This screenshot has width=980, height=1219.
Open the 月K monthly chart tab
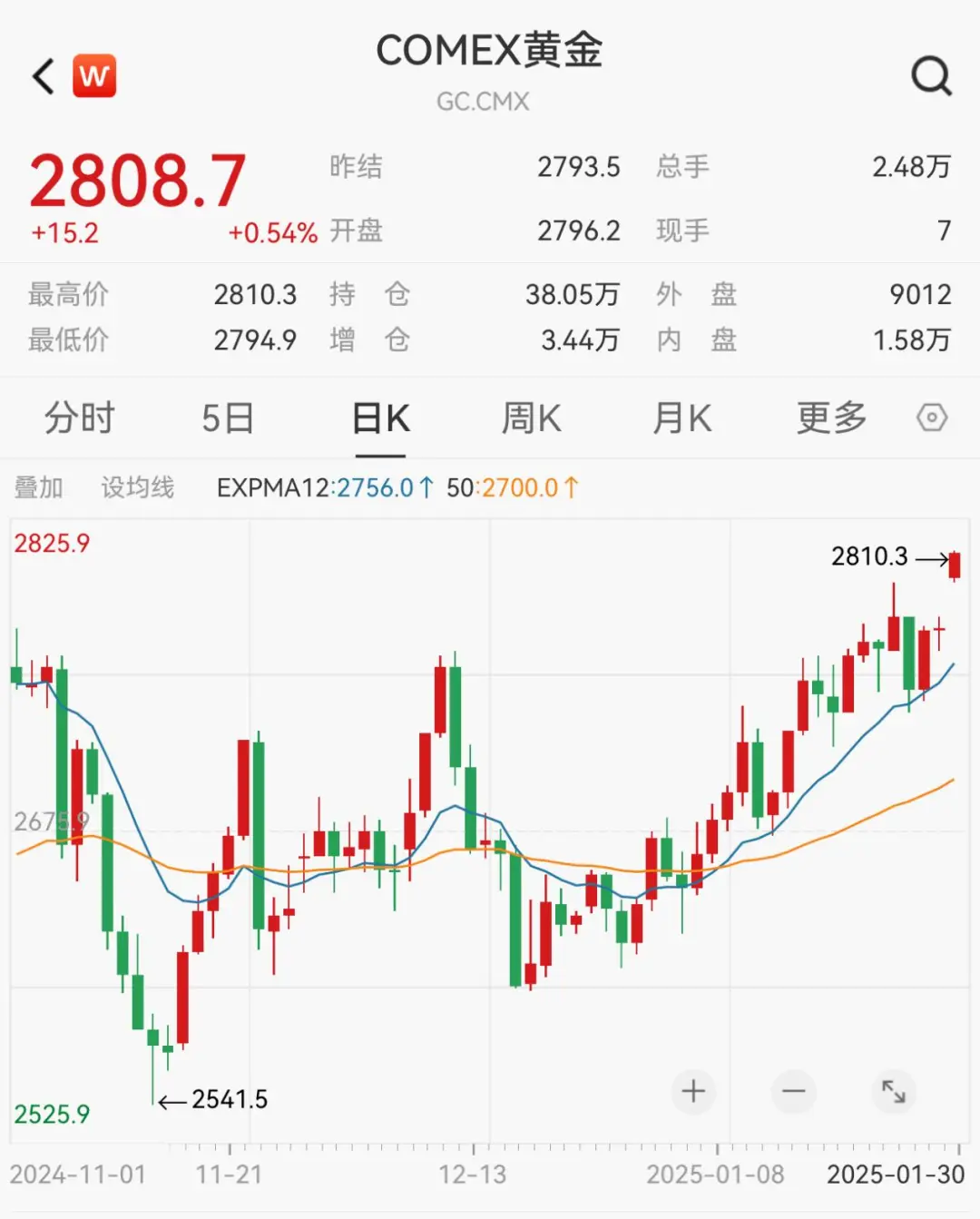coord(681,418)
